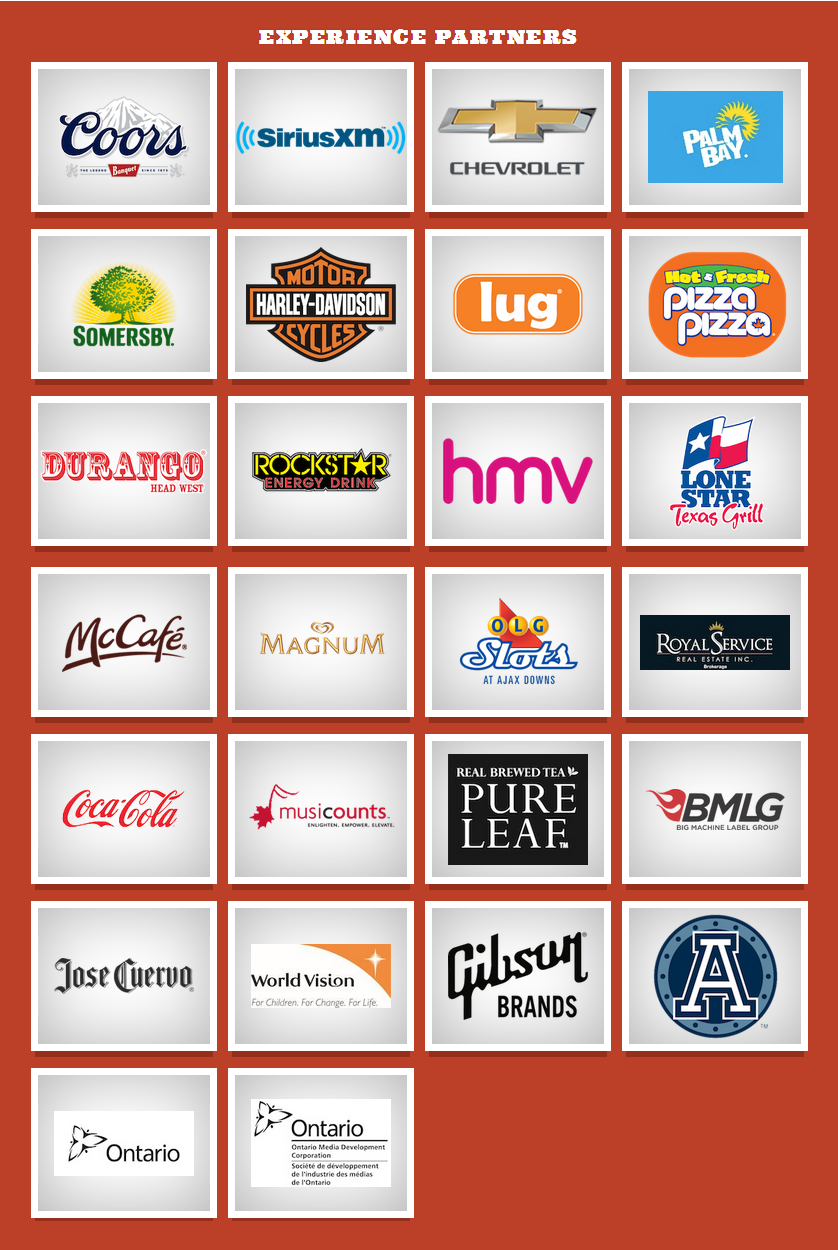Tap the Rockstar Energy Drink tile

(x=321, y=472)
